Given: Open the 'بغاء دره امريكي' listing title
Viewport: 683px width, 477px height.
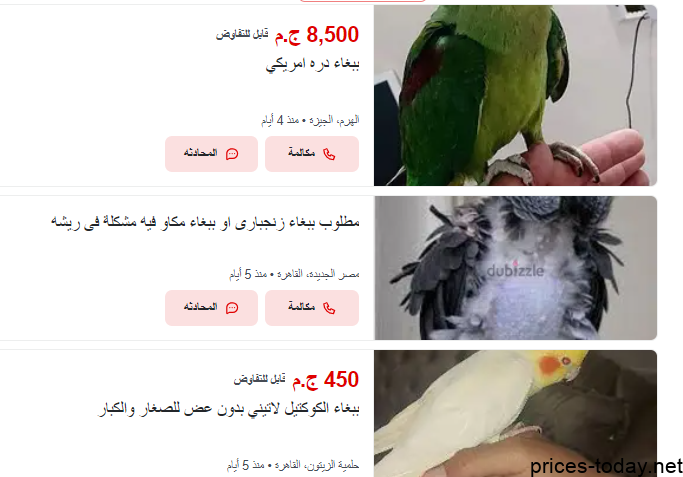Looking at the screenshot, I should pos(312,65).
